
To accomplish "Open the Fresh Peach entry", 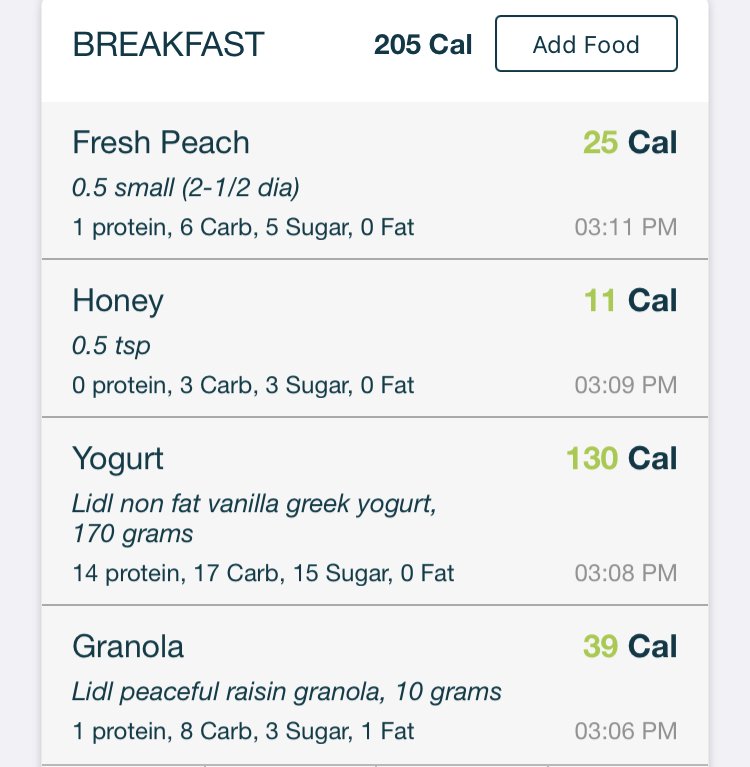I will point(375,180).
